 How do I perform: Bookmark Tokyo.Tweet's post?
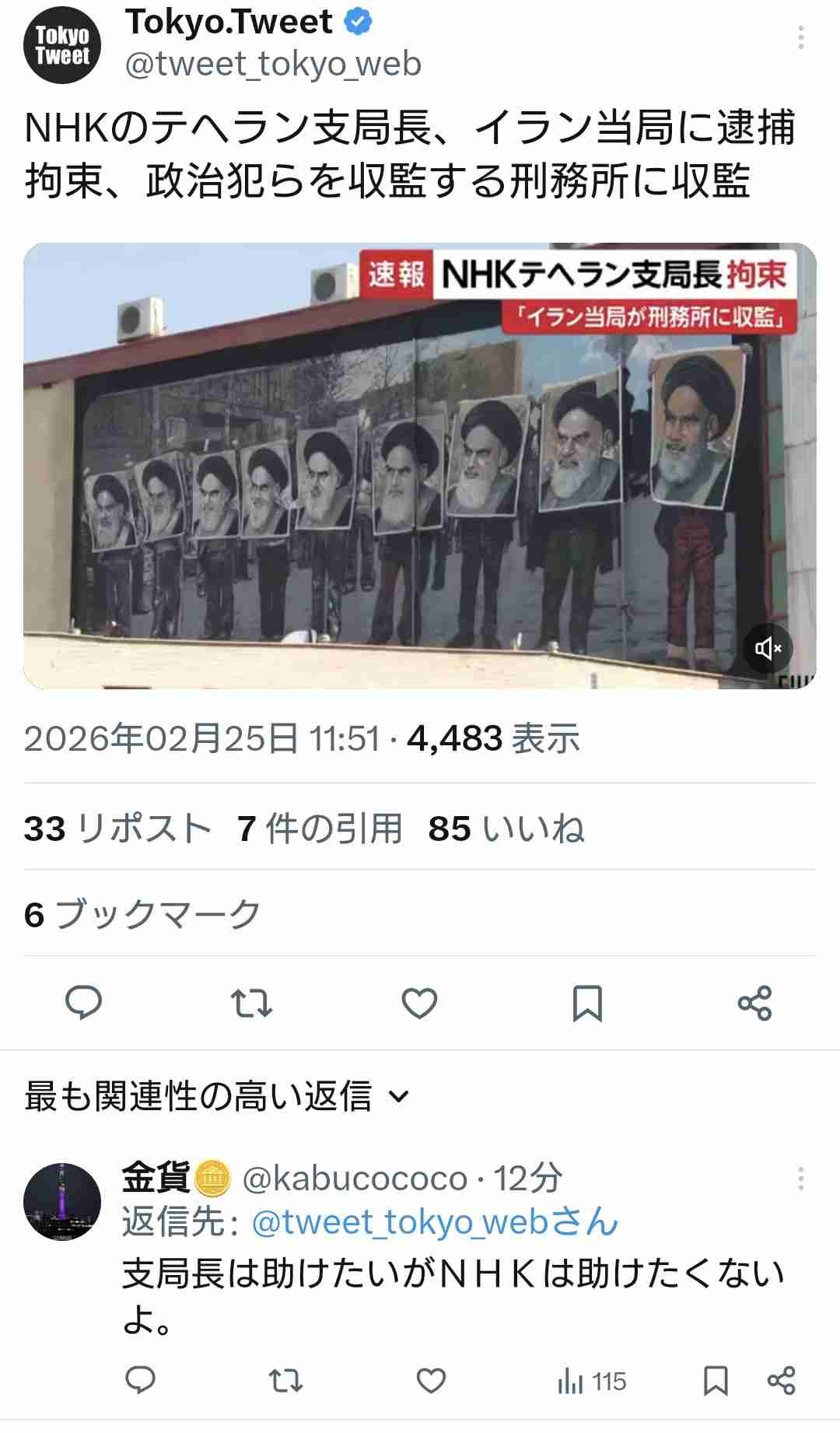coord(587,1003)
